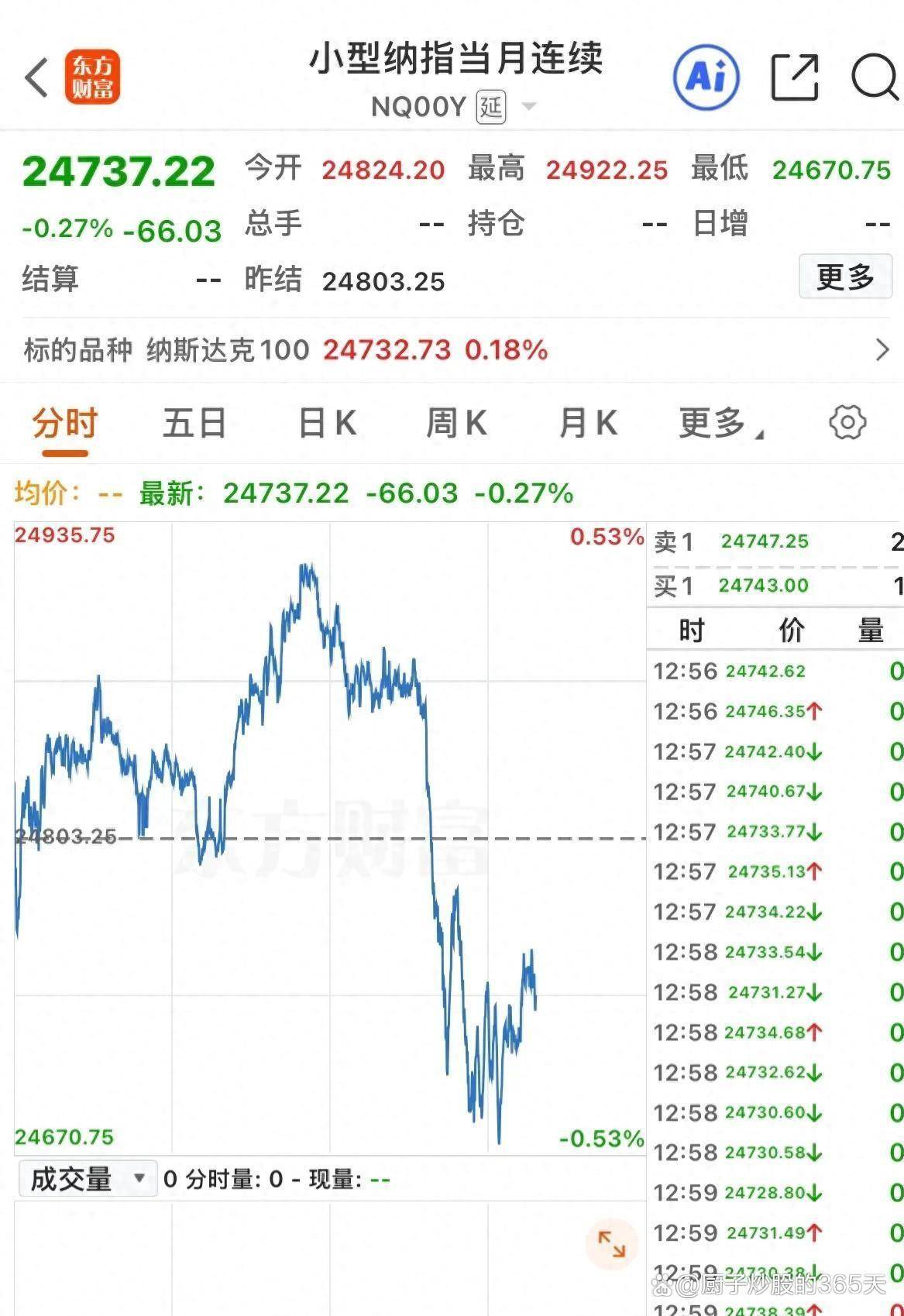Open search from the magnifier icon
The image size is (904, 1316).
875,77
